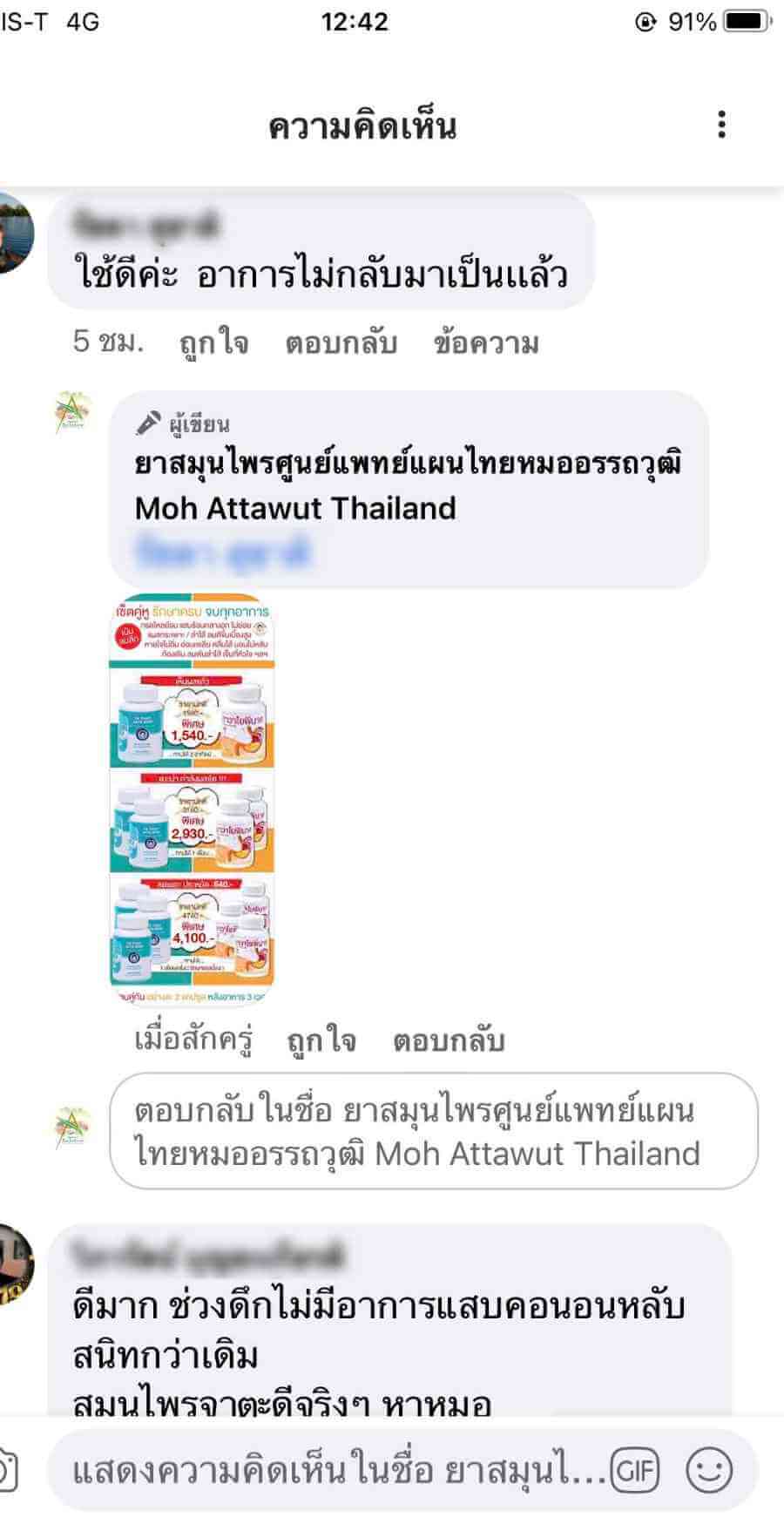Screen dimensions: 784x1524
Task: Open the camera icon beside comment box
Action: tap(7, 1471)
